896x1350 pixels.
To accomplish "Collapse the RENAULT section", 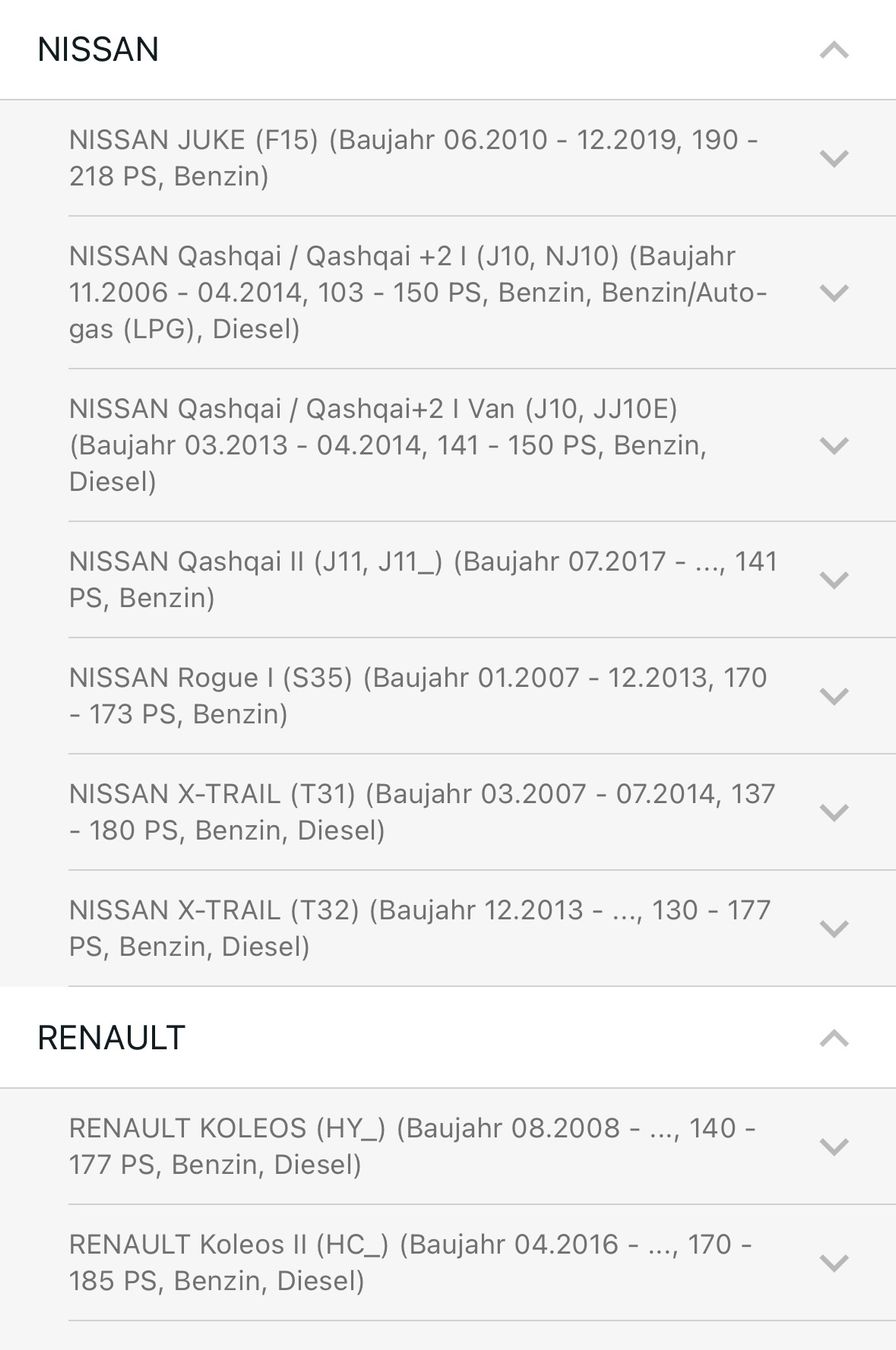I will (833, 1038).
